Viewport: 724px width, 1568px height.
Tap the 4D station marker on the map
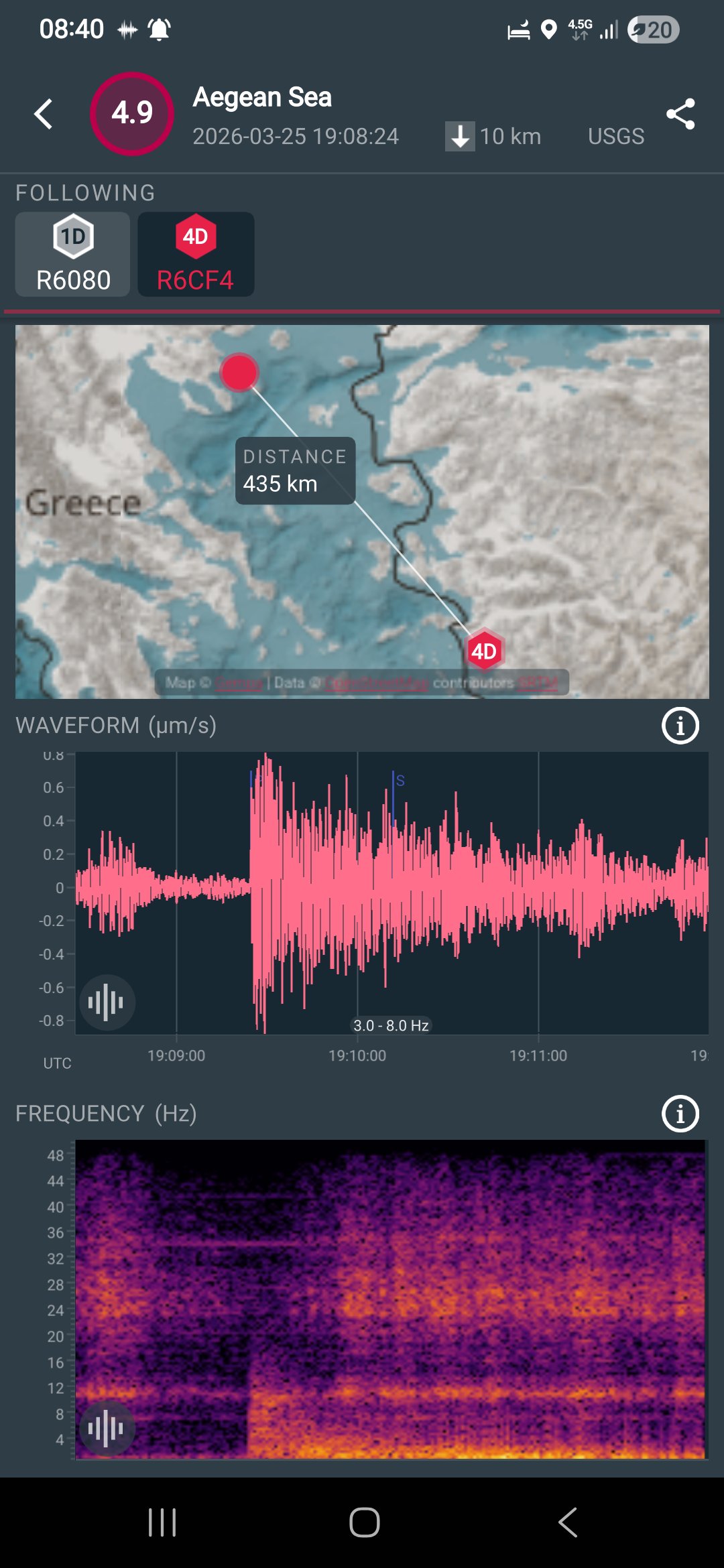tap(484, 651)
